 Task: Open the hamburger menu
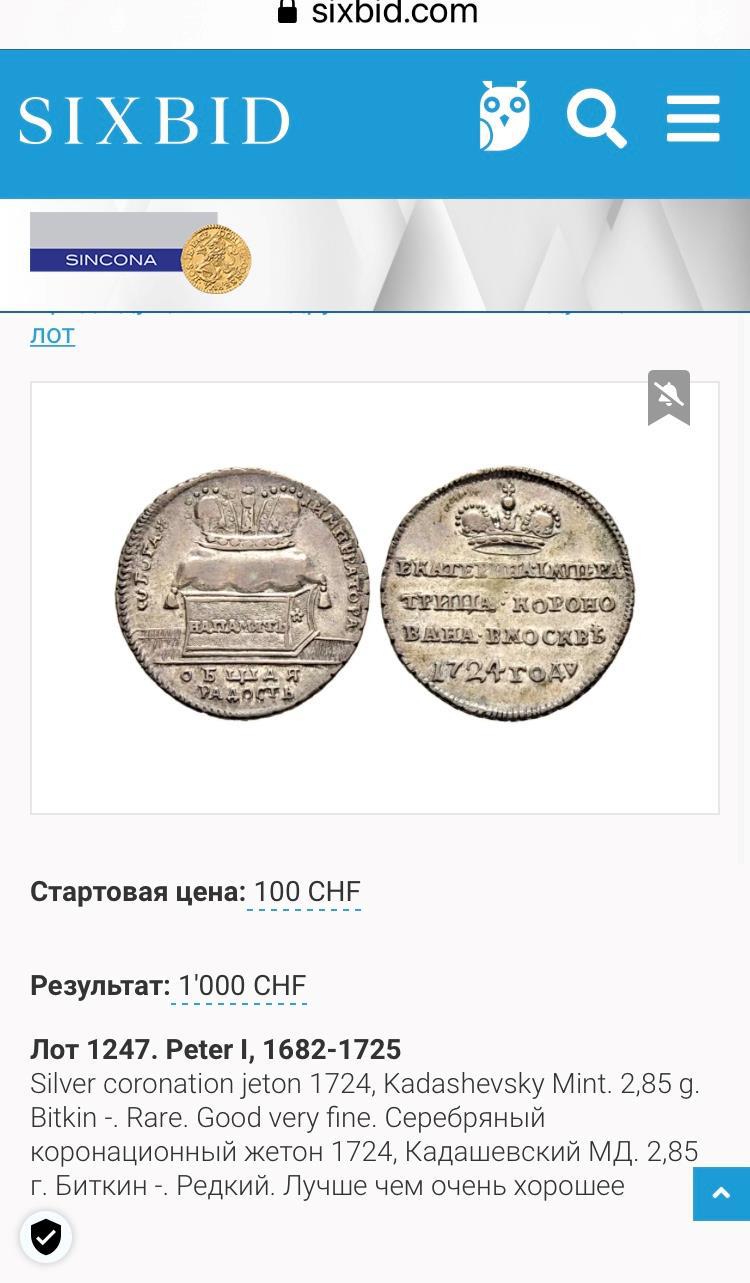[x=692, y=119]
